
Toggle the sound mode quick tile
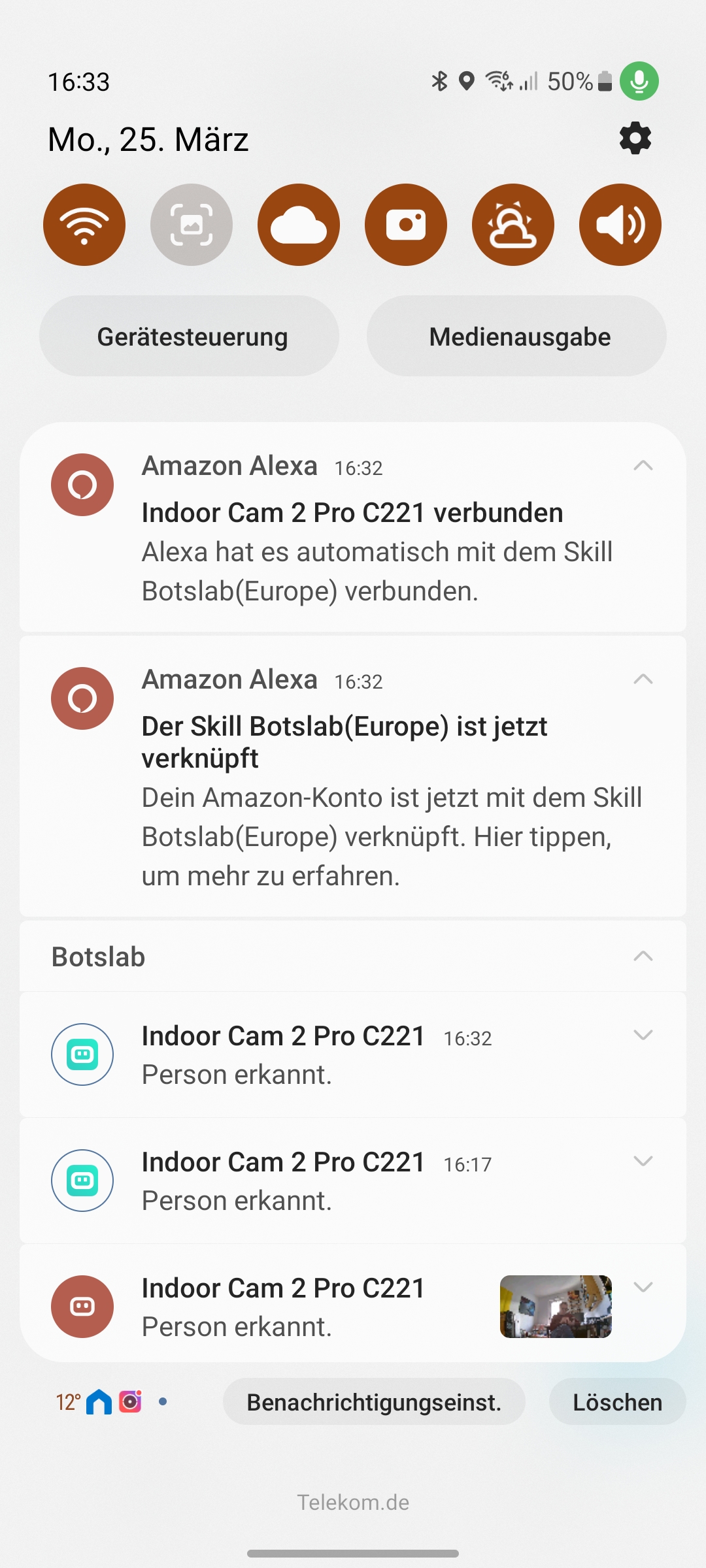[620, 225]
